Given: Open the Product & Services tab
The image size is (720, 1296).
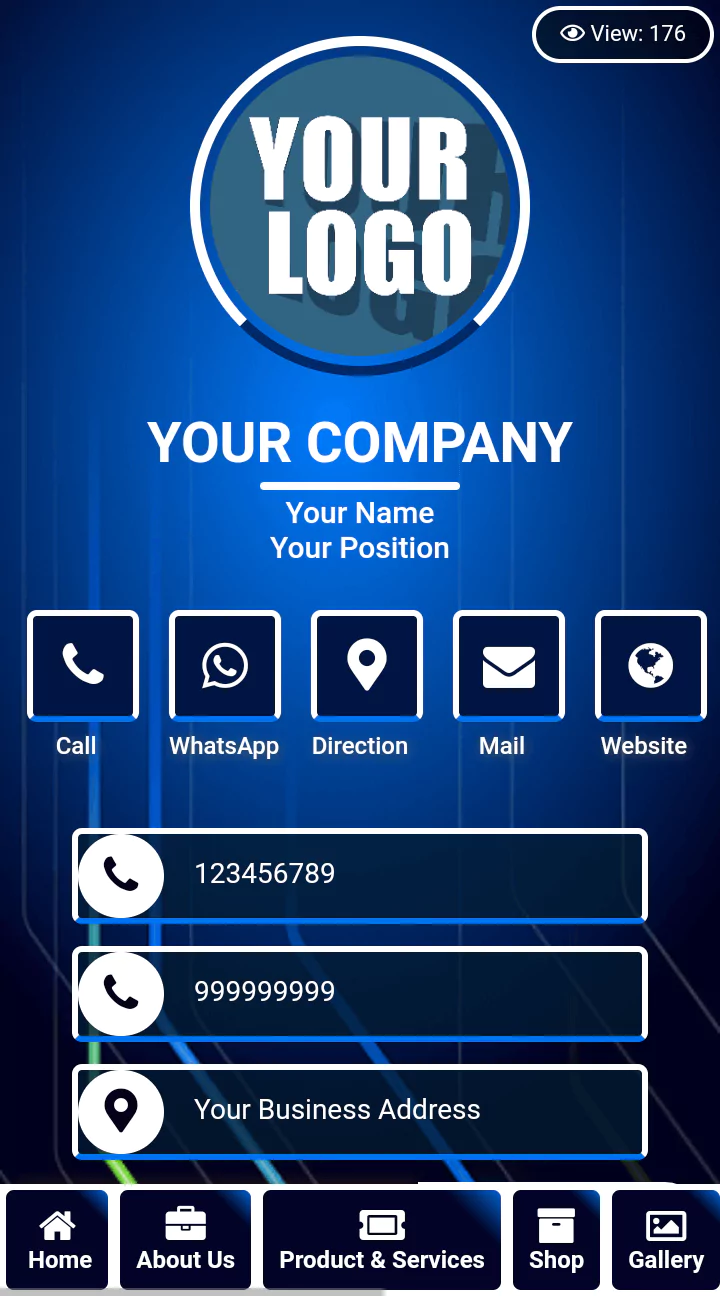Looking at the screenshot, I should [x=382, y=1240].
